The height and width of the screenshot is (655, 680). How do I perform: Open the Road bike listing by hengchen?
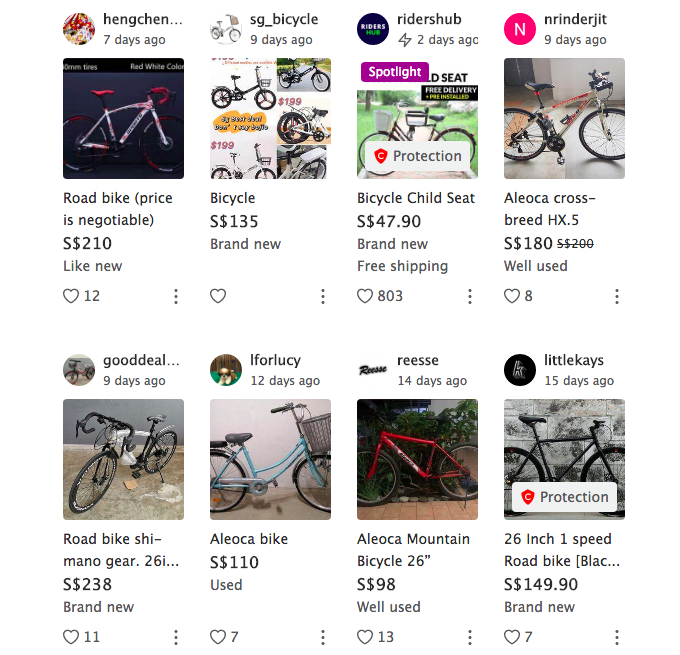pos(123,118)
